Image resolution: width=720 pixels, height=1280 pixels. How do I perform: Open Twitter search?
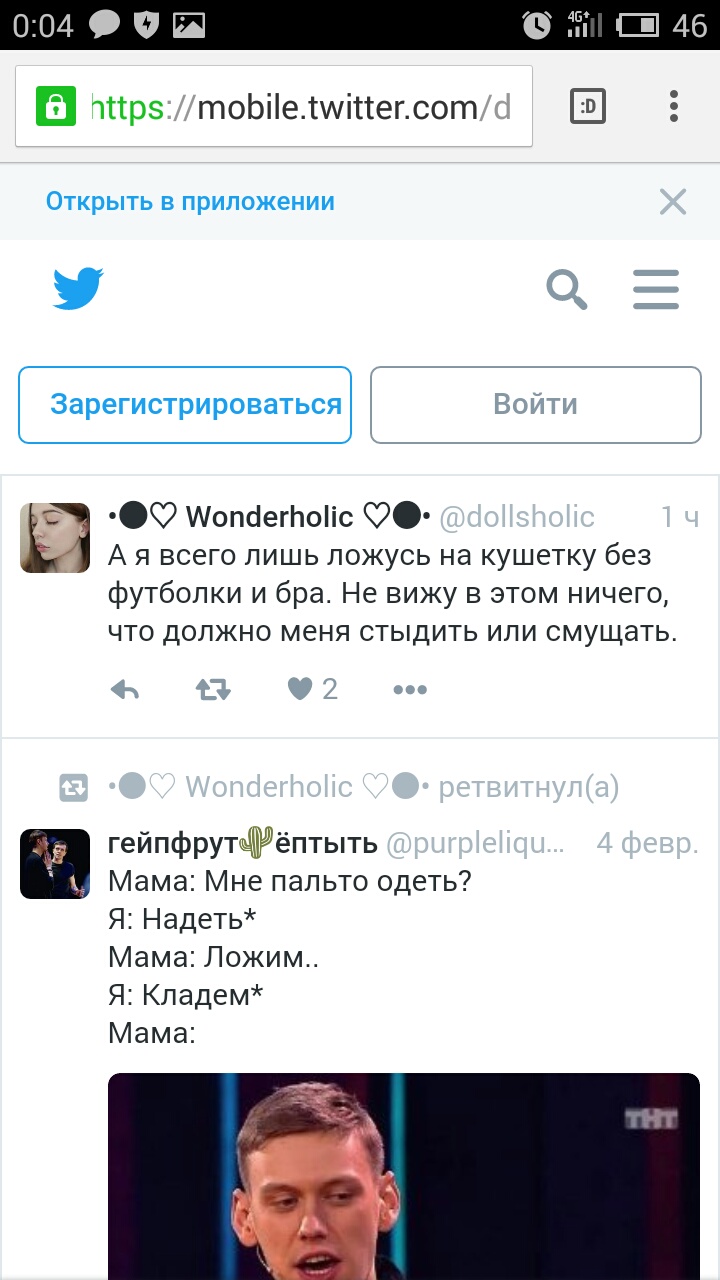pos(566,290)
